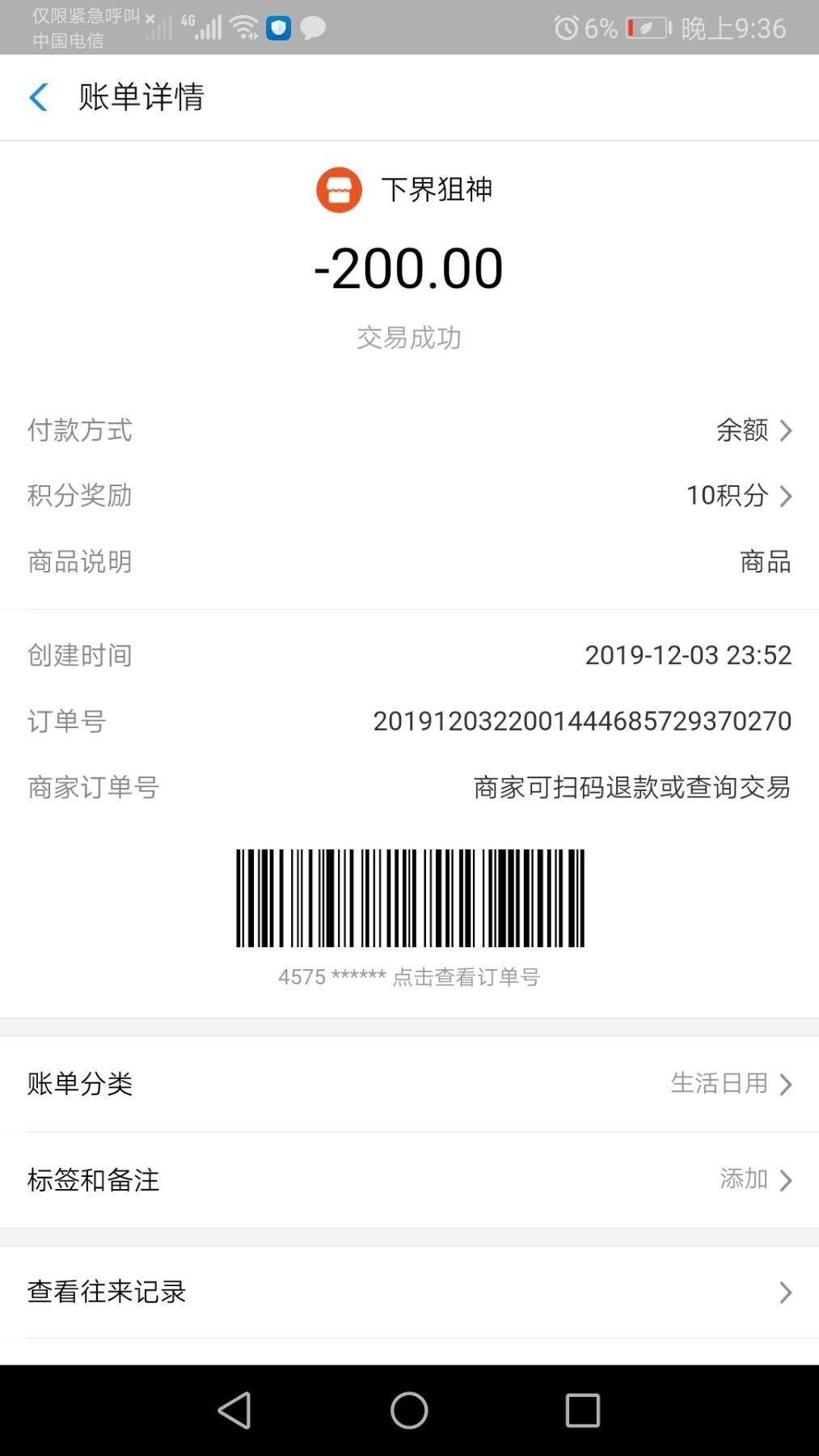
Task: Expand 查看往来记录 transaction history
Action: pos(409,1292)
